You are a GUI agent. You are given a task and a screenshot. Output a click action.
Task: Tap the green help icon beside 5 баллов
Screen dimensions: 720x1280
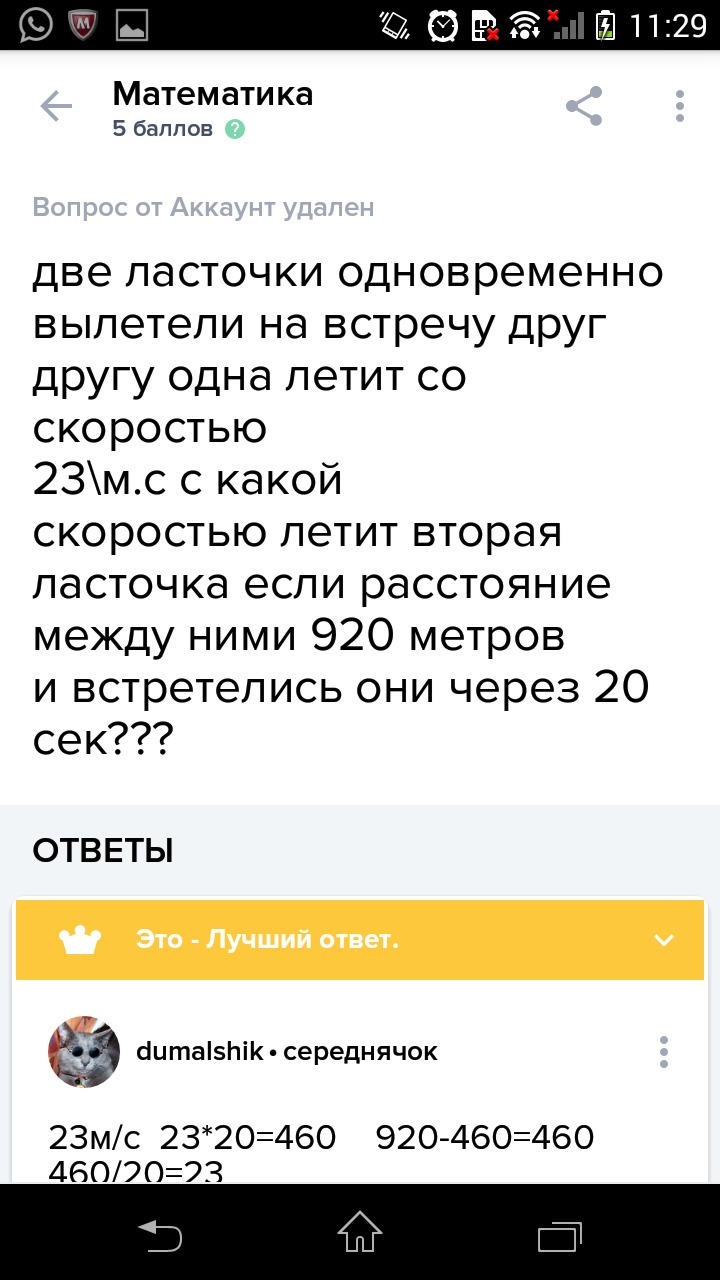coord(235,129)
